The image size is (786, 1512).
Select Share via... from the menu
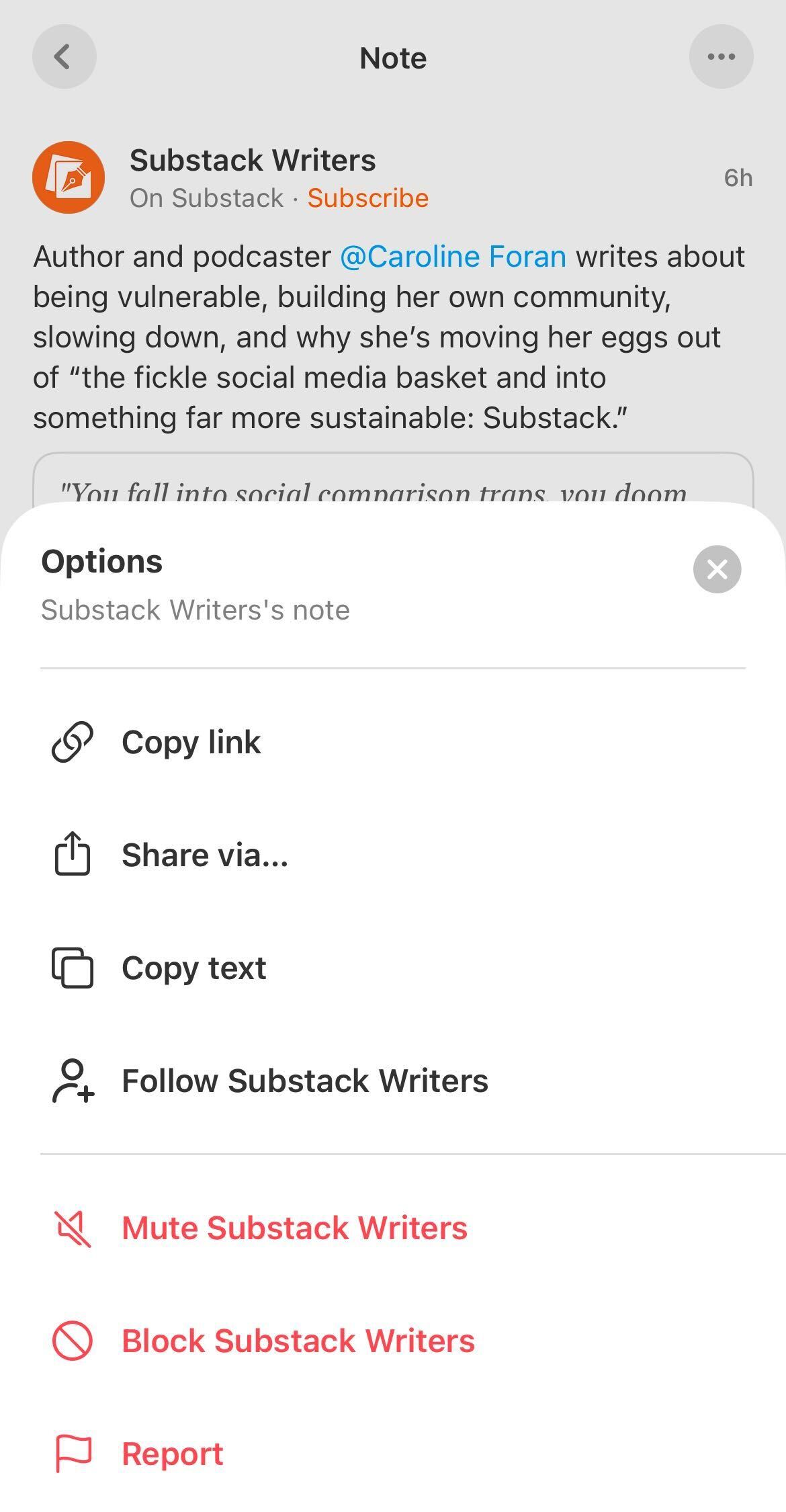(x=204, y=854)
